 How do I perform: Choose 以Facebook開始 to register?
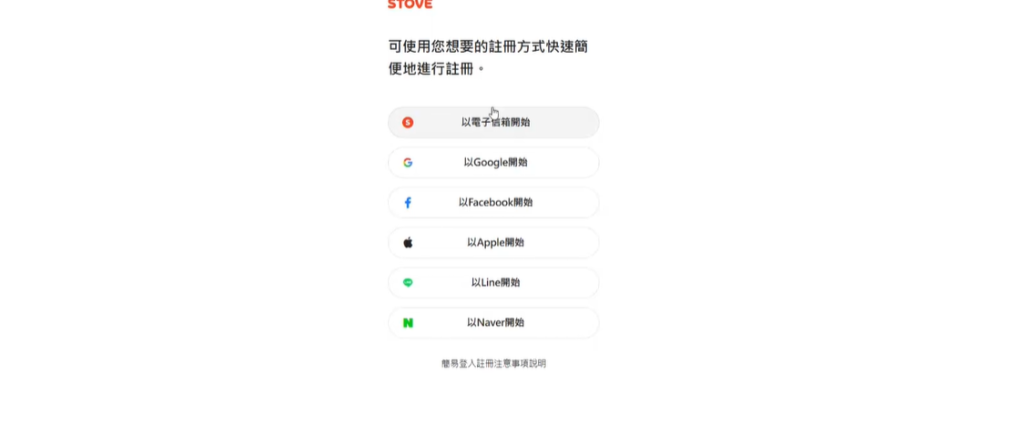[494, 202]
